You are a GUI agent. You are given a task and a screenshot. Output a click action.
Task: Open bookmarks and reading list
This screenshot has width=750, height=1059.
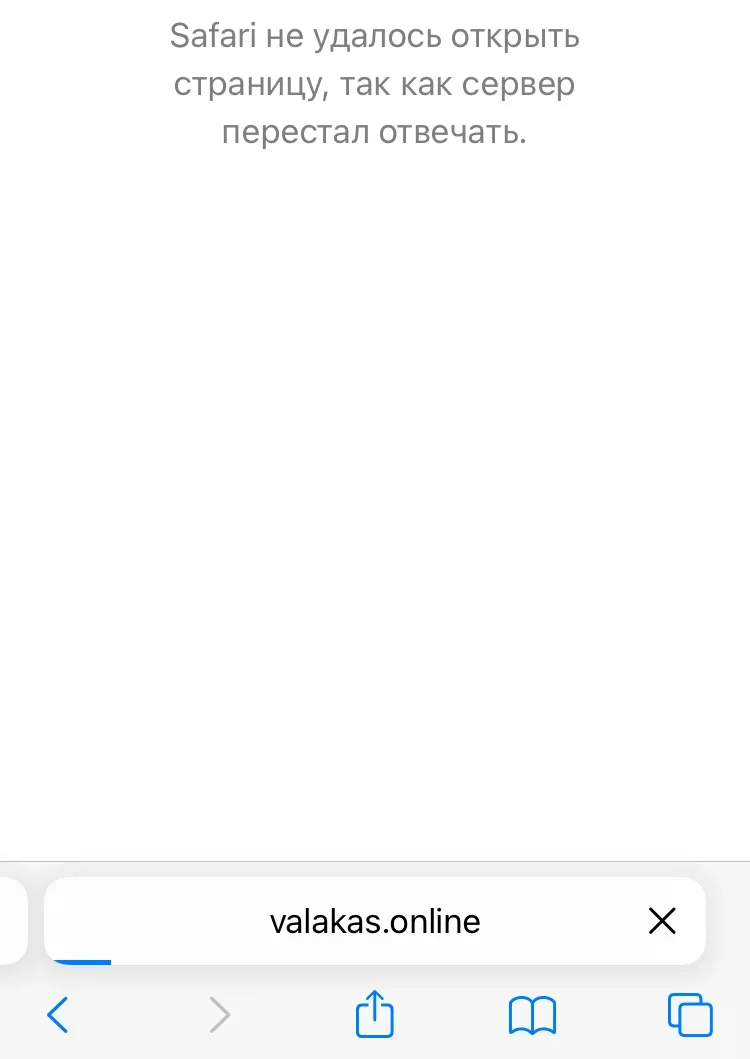(532, 1015)
